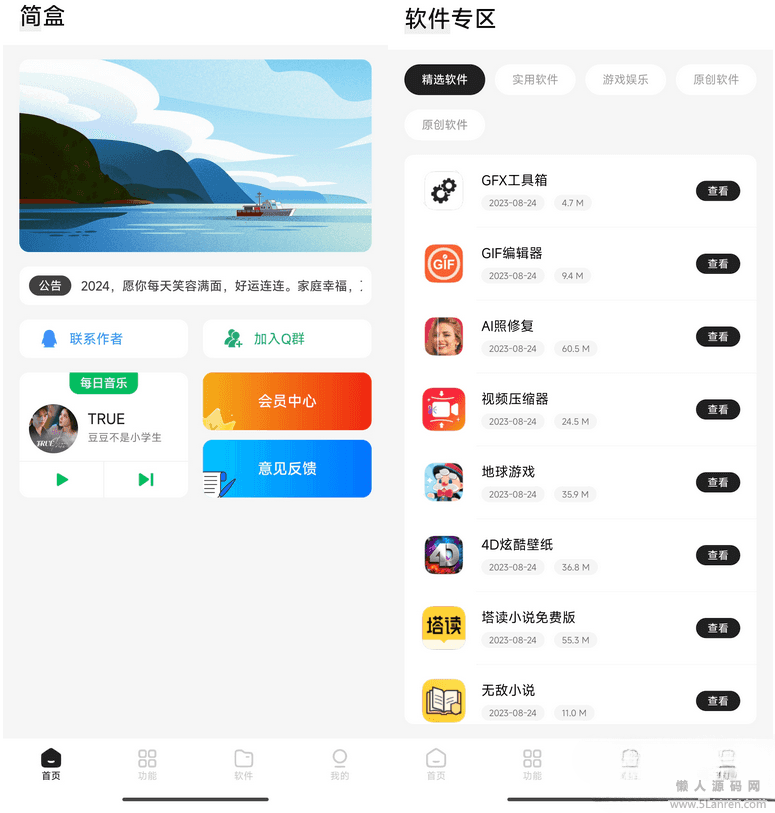Open the 会员中心 card
Screen dimensions: 775x813
[287, 401]
